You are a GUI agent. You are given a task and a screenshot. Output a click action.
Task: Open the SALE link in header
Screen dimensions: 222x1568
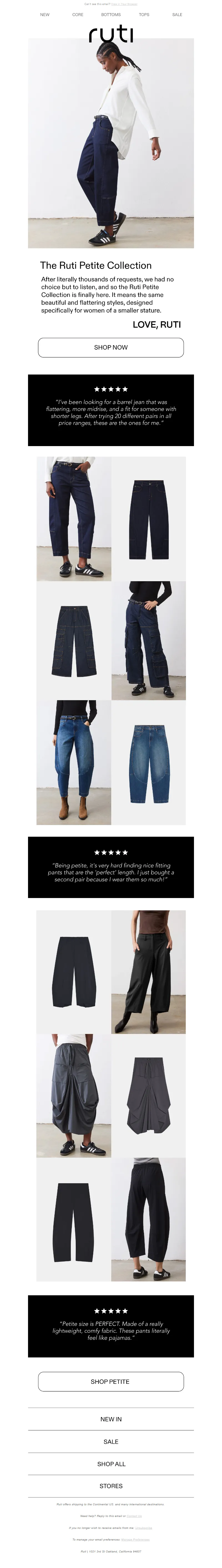[x=177, y=15]
